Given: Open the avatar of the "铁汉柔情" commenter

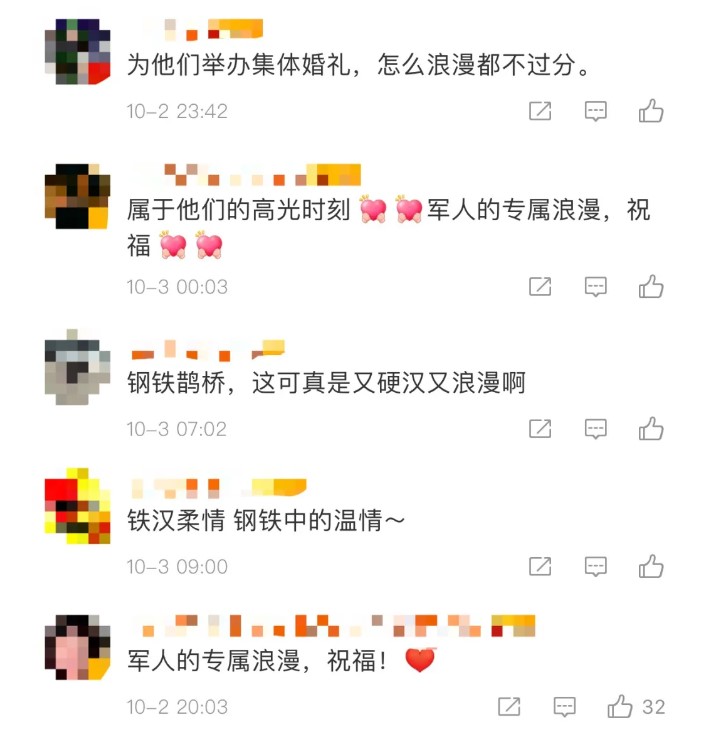Looking at the screenshot, I should (x=78, y=506).
